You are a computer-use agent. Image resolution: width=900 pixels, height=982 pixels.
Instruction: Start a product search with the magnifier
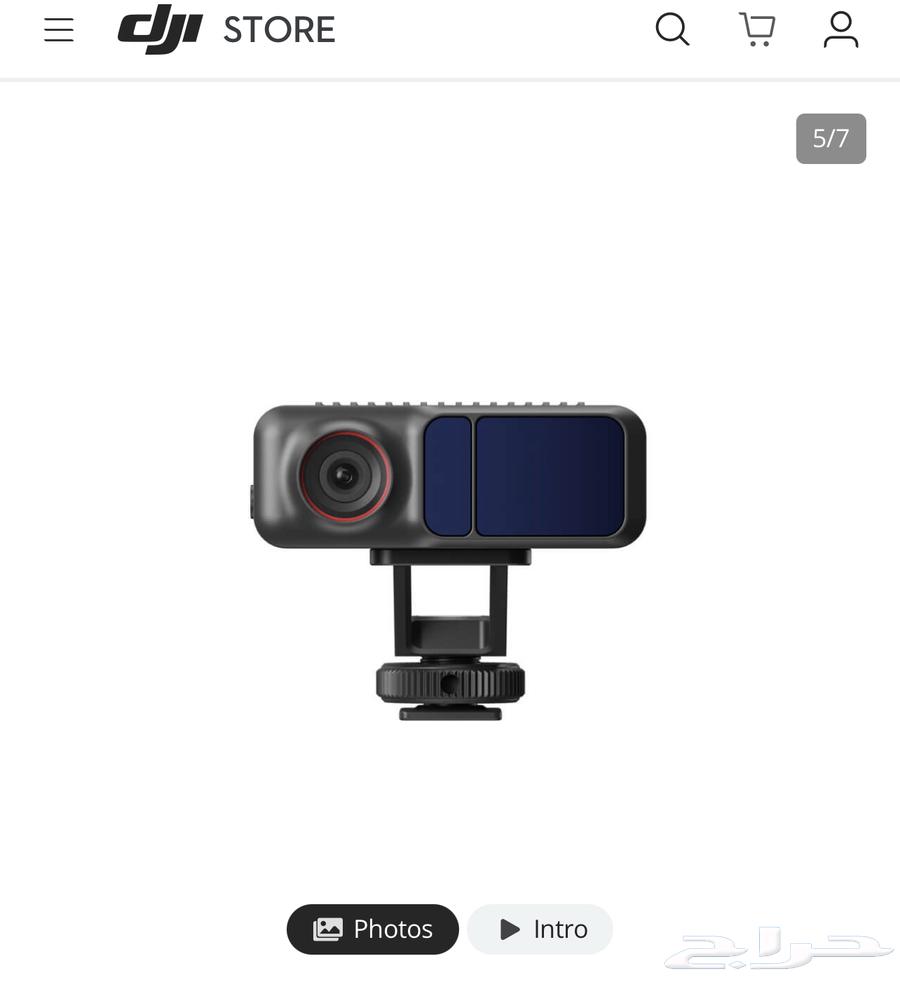(672, 30)
